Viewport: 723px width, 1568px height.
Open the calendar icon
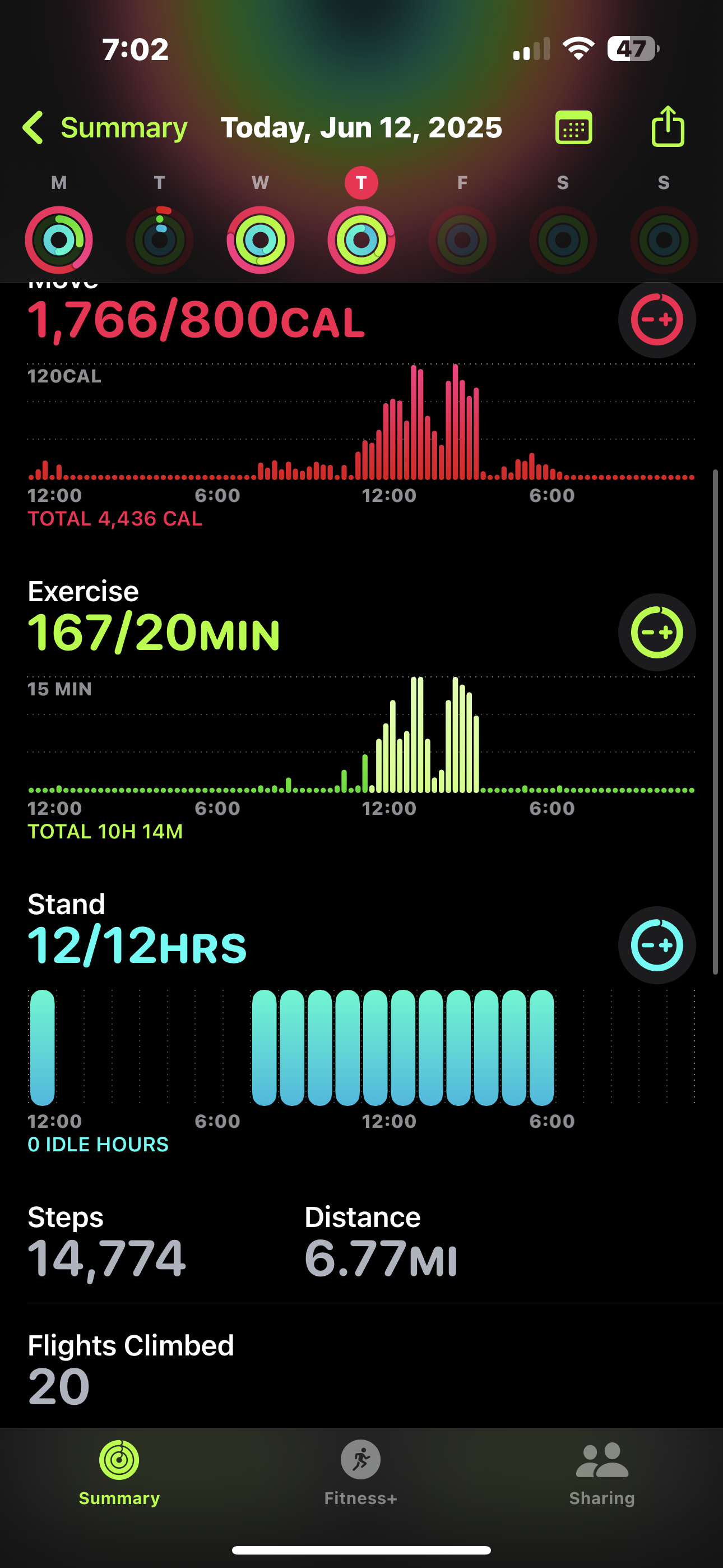tap(573, 127)
